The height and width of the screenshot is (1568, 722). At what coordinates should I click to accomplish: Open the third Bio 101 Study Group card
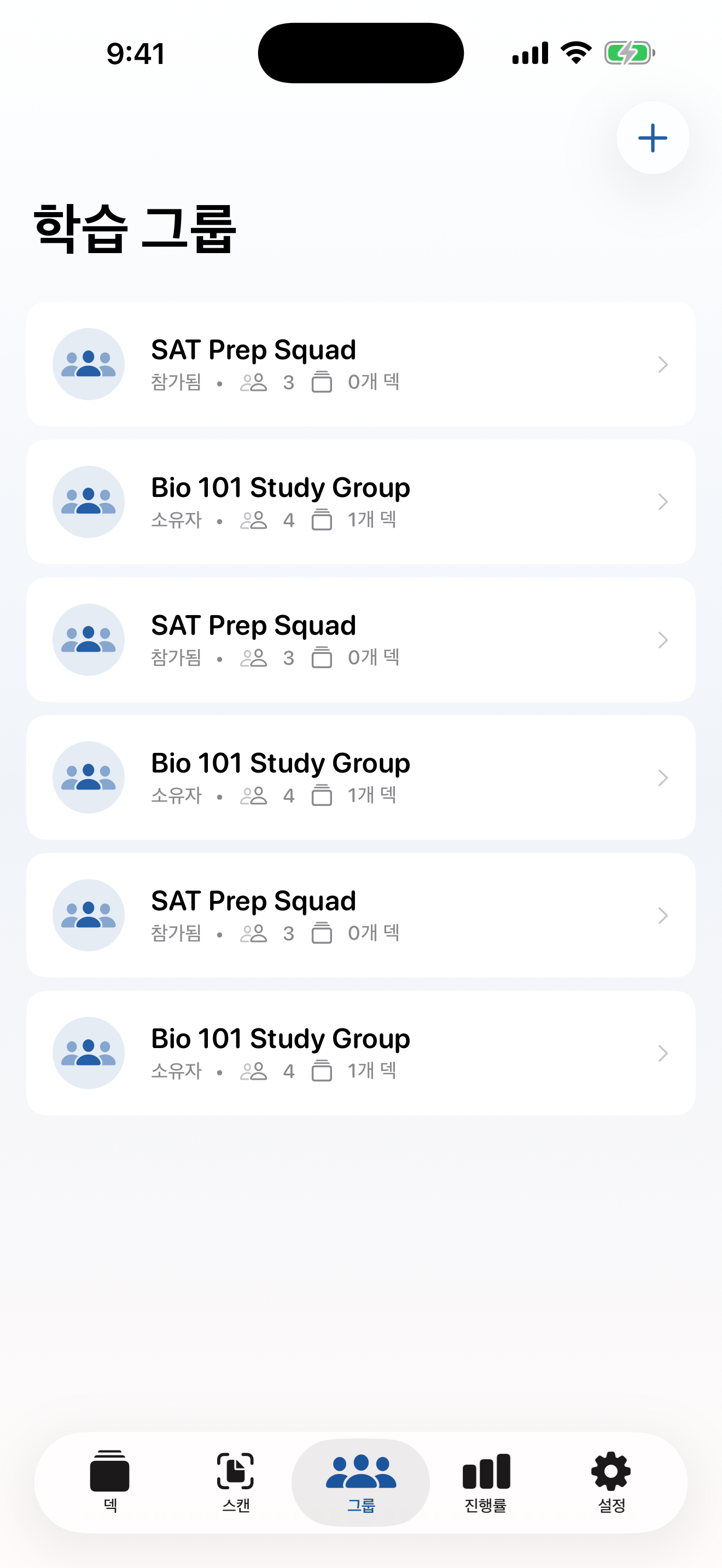(360, 1053)
